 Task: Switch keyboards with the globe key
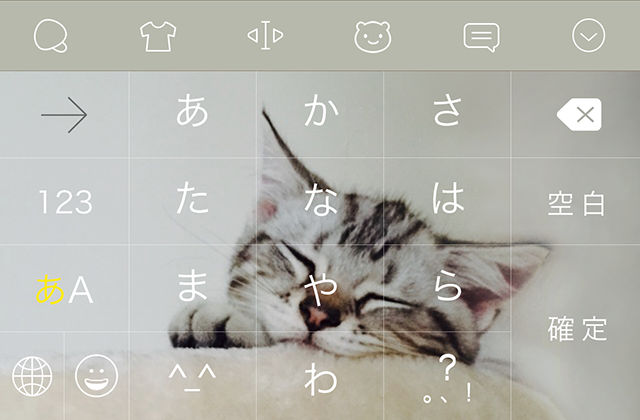tap(32, 375)
